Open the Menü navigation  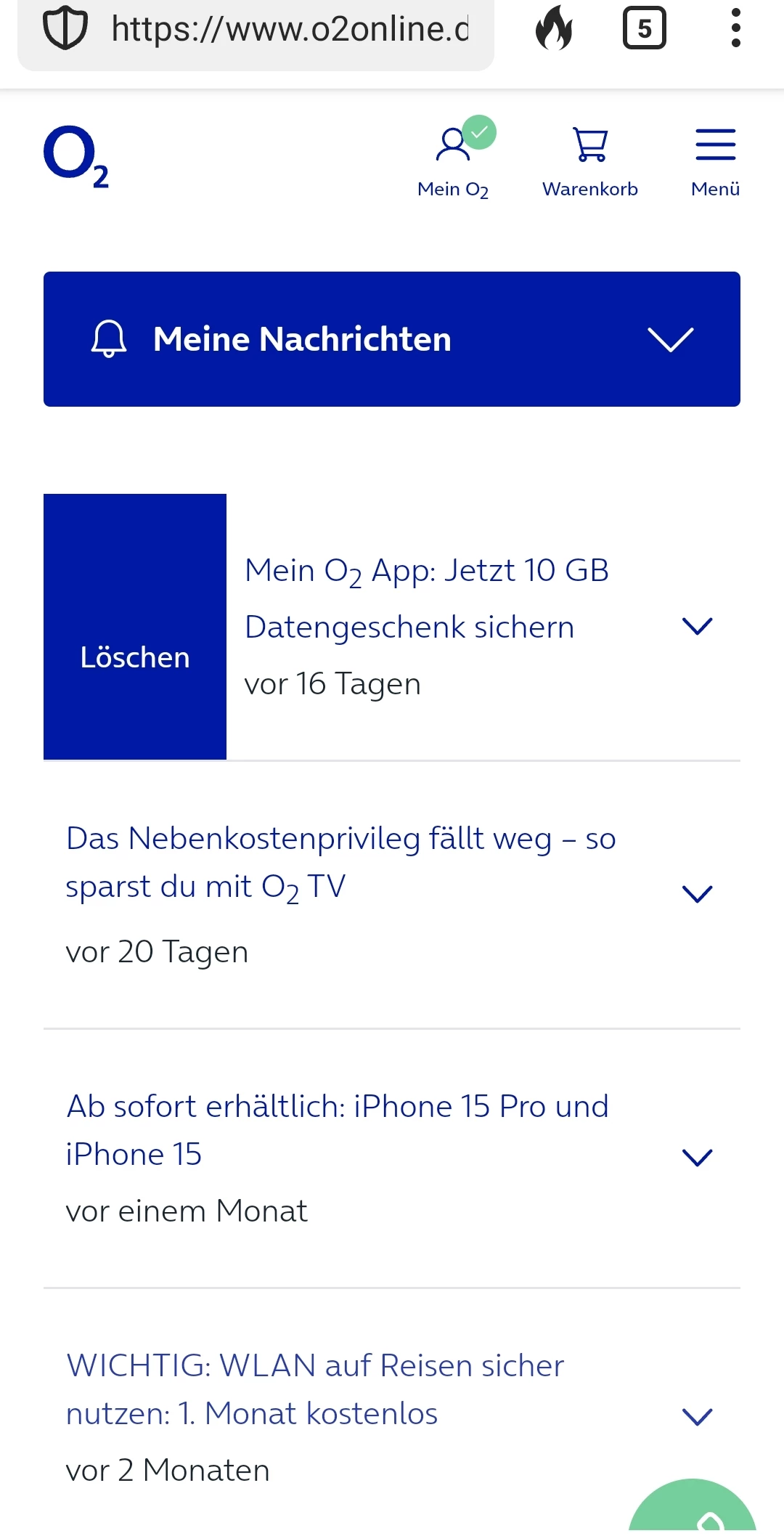(x=715, y=158)
